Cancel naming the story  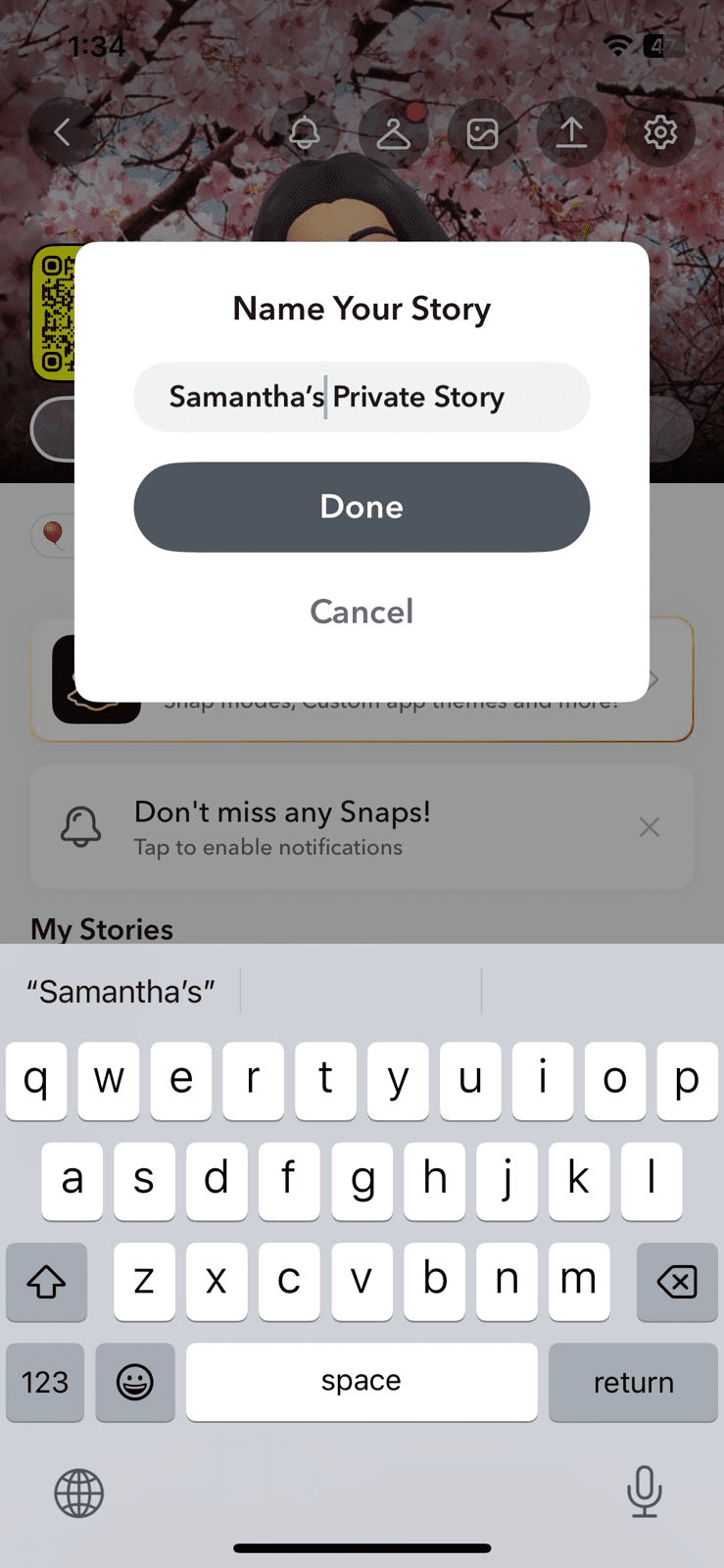point(362,611)
